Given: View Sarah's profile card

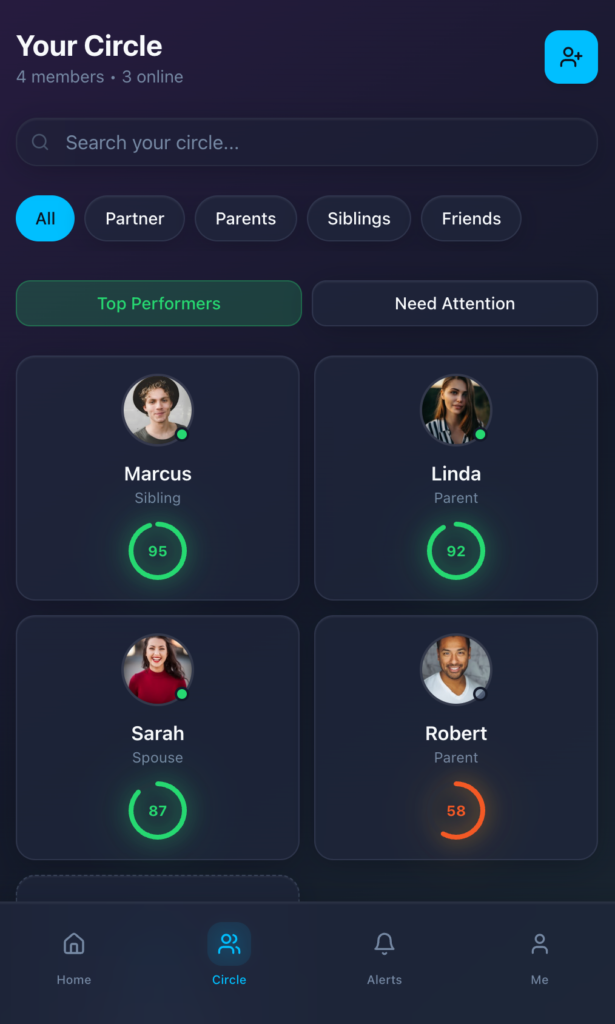Looking at the screenshot, I should (x=158, y=737).
